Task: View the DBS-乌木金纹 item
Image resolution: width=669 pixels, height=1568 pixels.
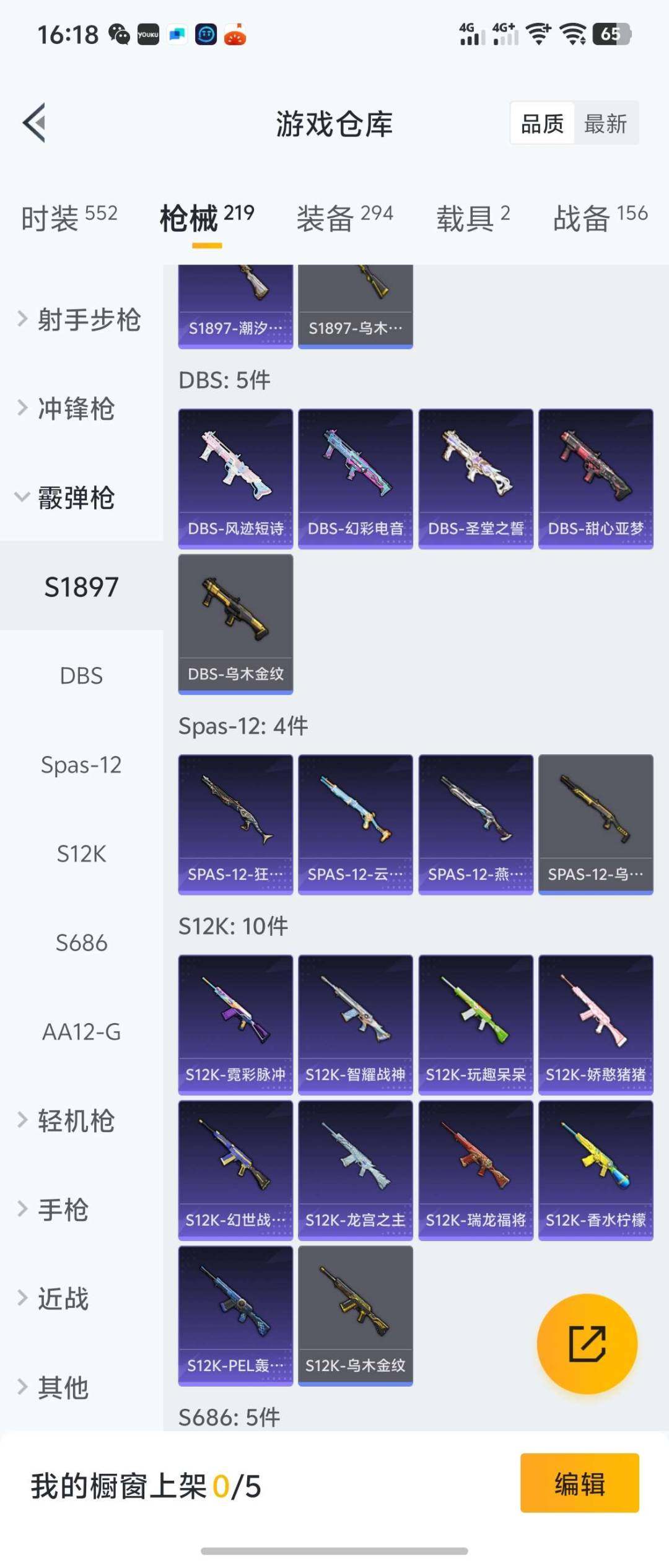Action: 235,624
